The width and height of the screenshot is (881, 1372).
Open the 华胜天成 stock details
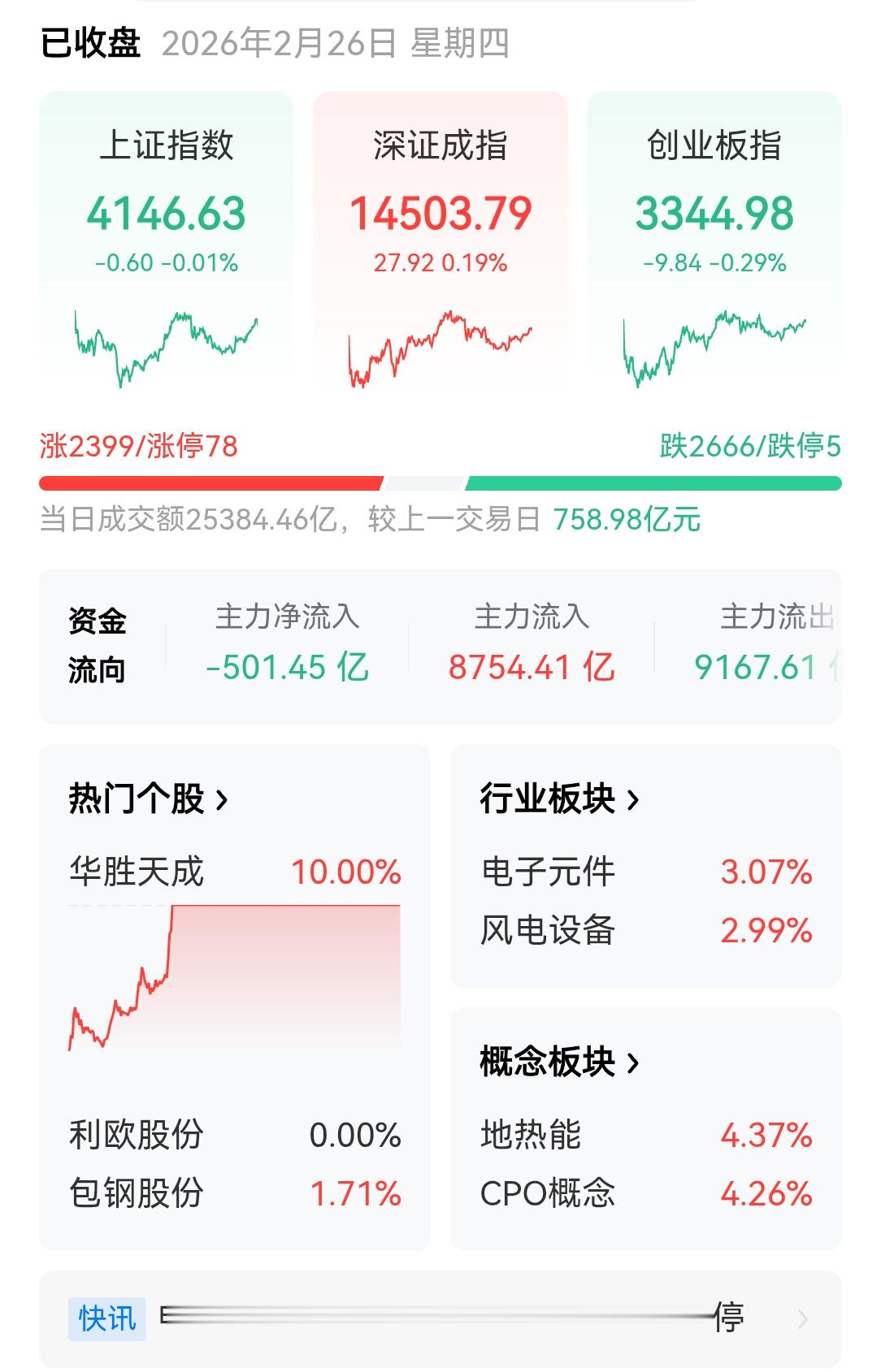tap(234, 872)
